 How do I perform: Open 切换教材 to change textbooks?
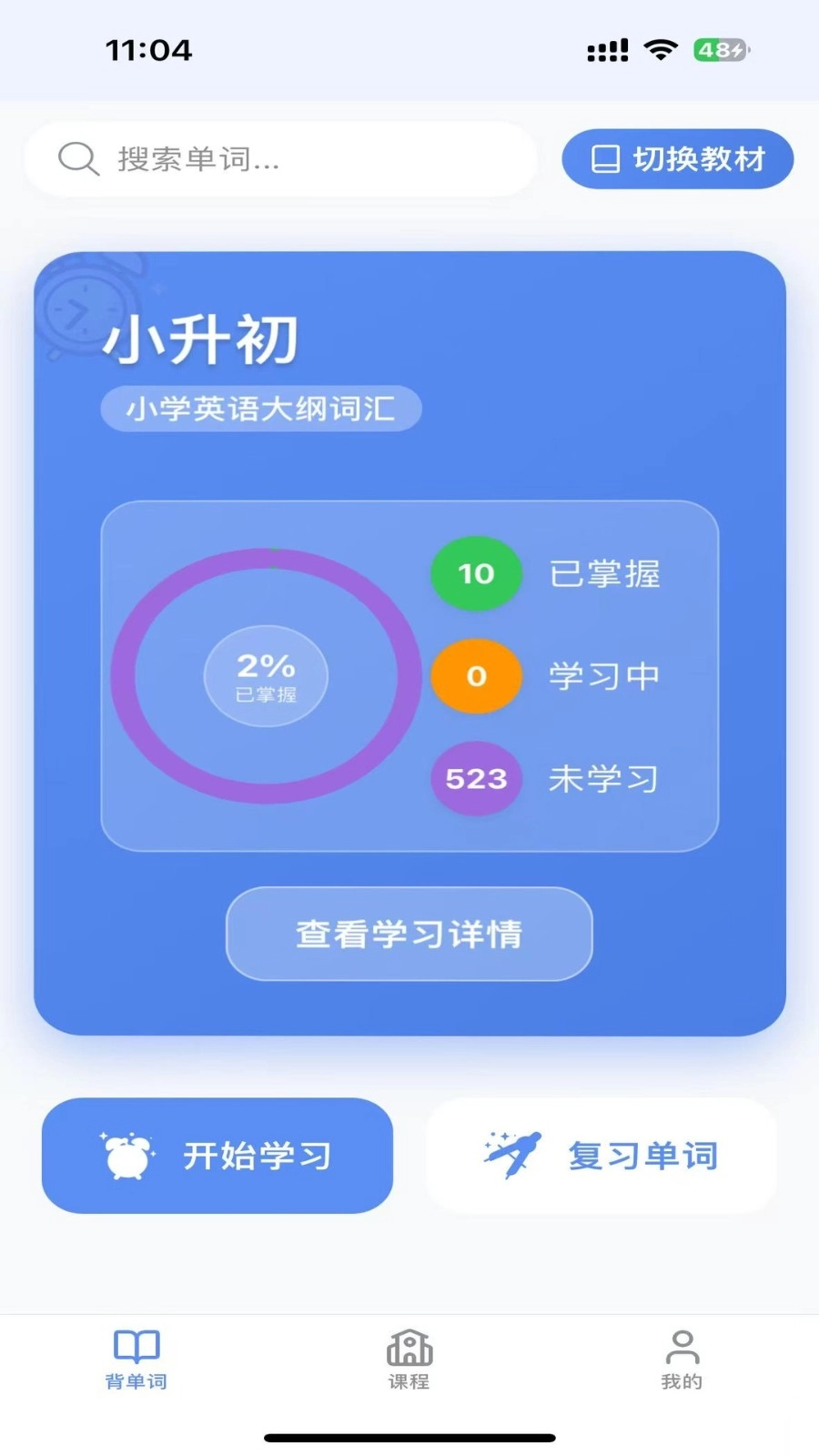[x=678, y=157]
